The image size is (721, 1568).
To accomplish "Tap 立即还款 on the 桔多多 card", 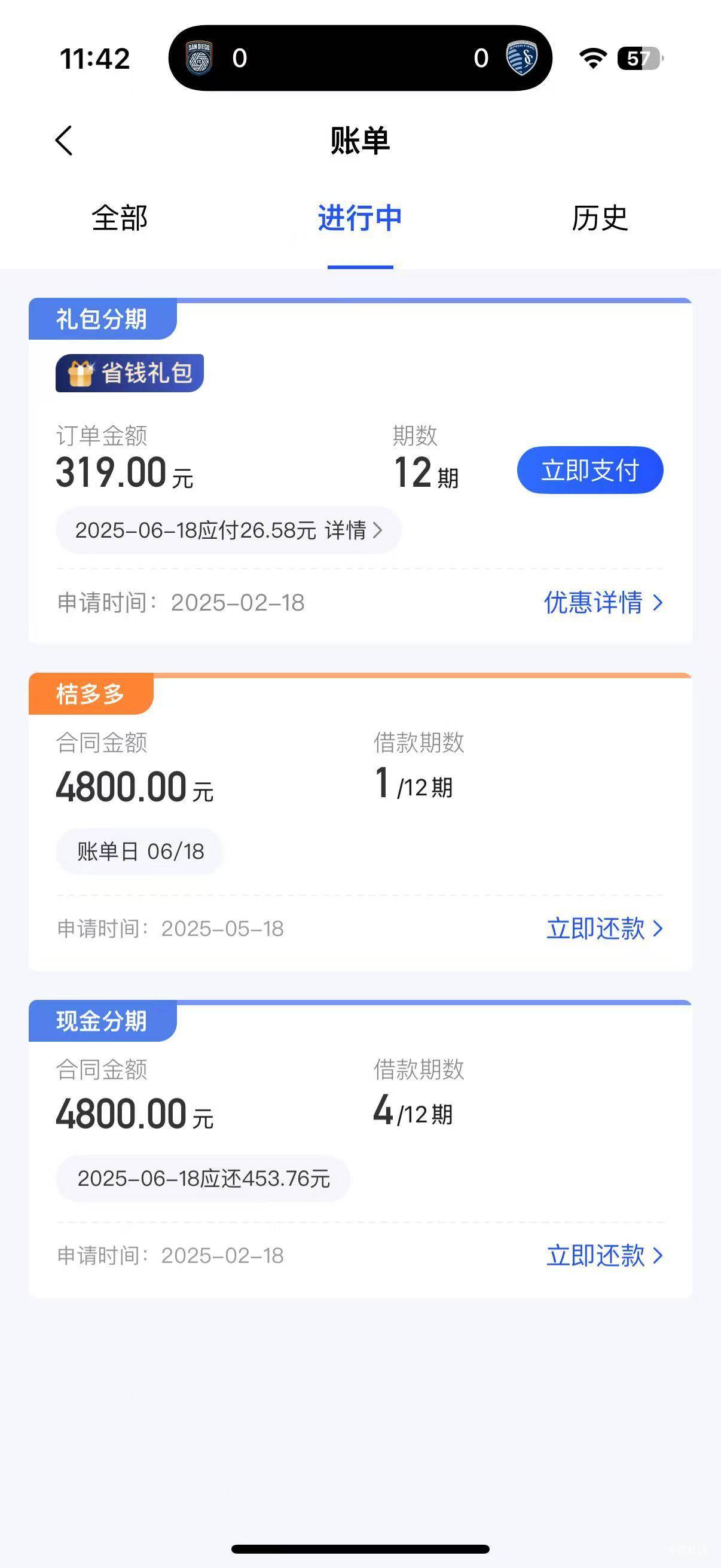I will pos(604,929).
